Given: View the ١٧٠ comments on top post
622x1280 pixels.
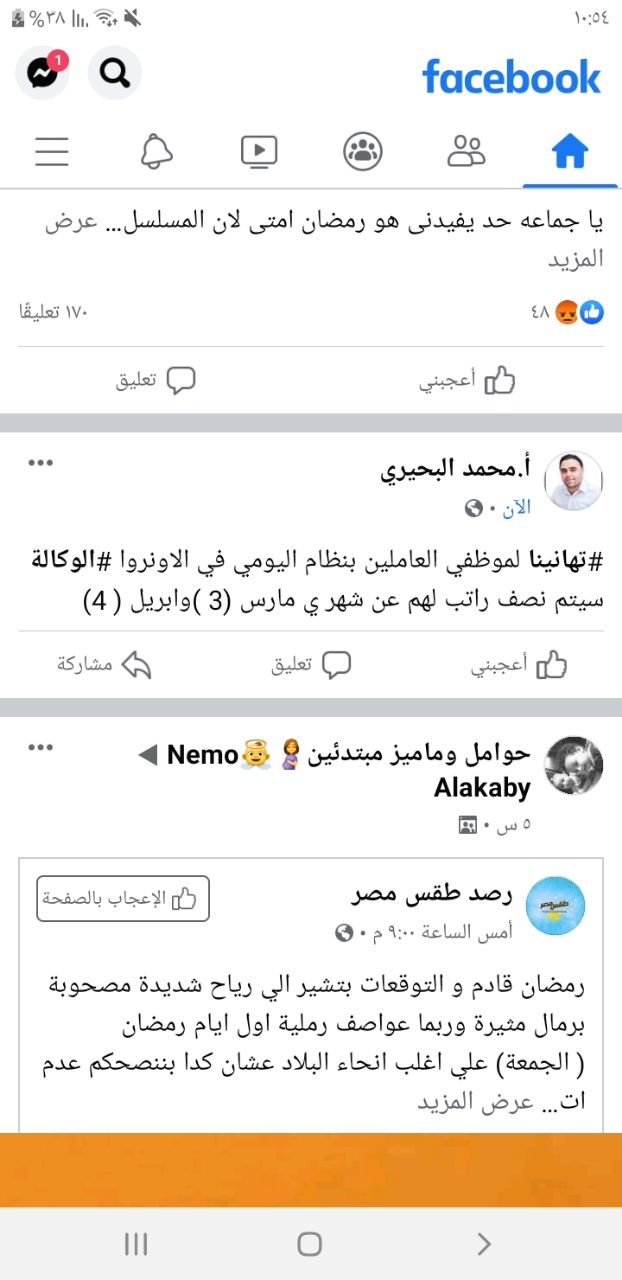Looking at the screenshot, I should (54, 312).
